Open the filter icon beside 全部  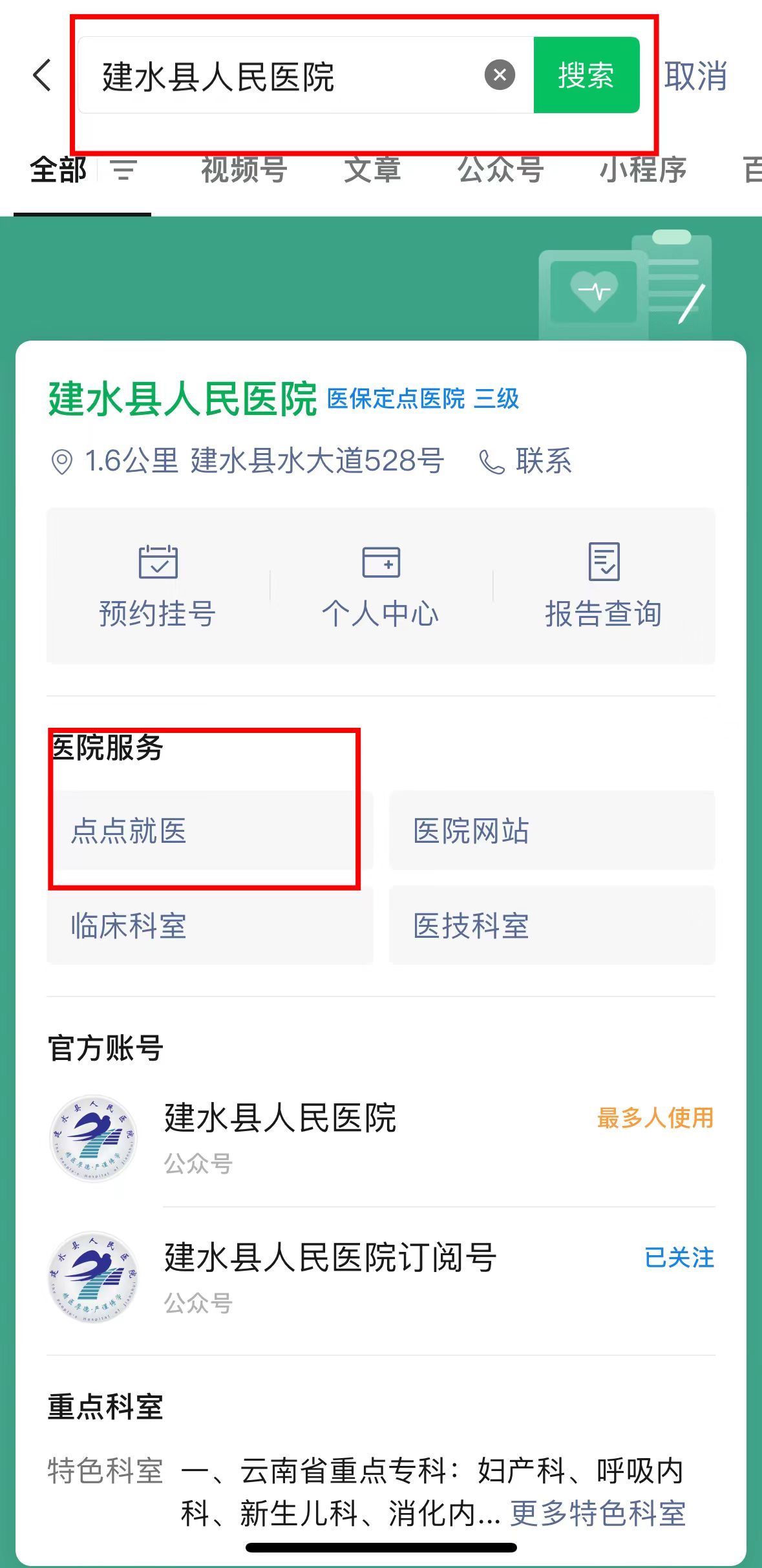pos(123,171)
